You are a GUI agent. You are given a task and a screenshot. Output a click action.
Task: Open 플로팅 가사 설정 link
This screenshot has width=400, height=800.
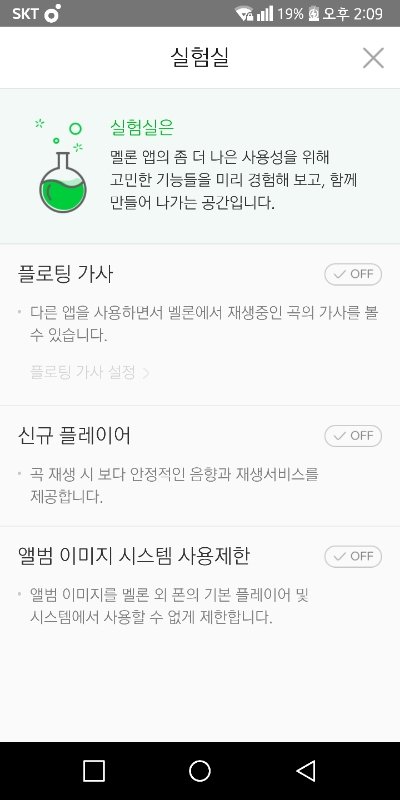(90, 372)
